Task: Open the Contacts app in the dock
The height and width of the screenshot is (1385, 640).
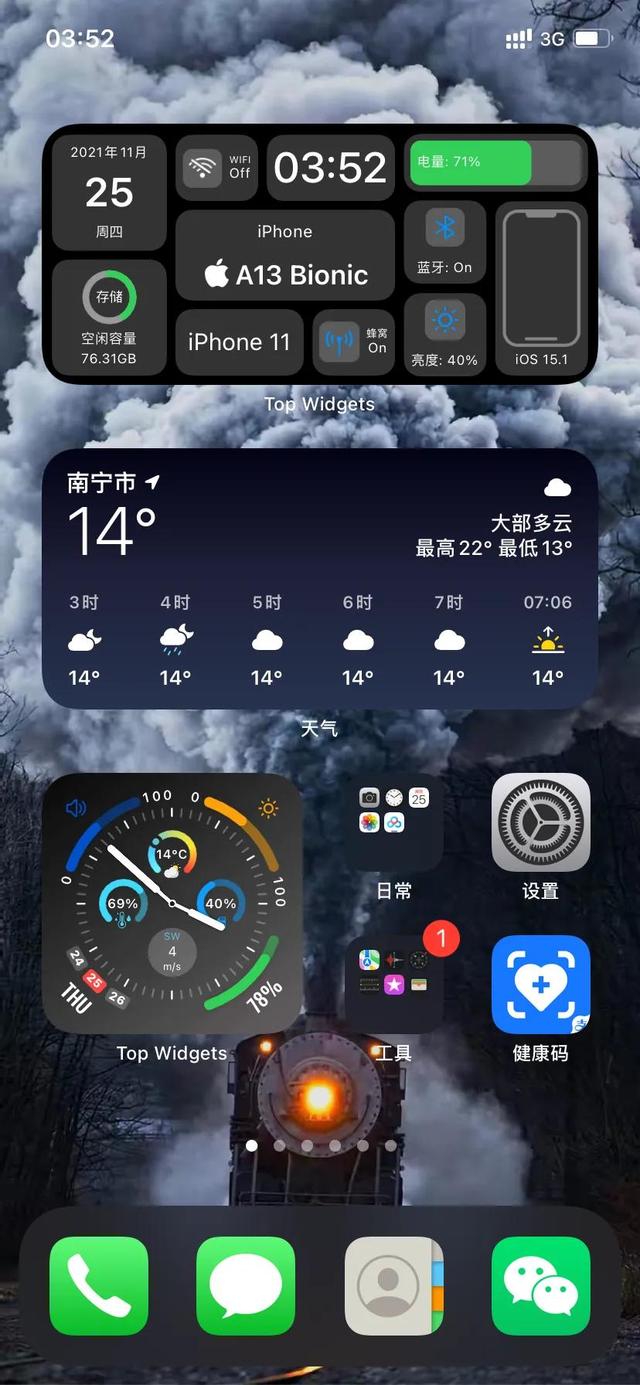Action: click(394, 1285)
